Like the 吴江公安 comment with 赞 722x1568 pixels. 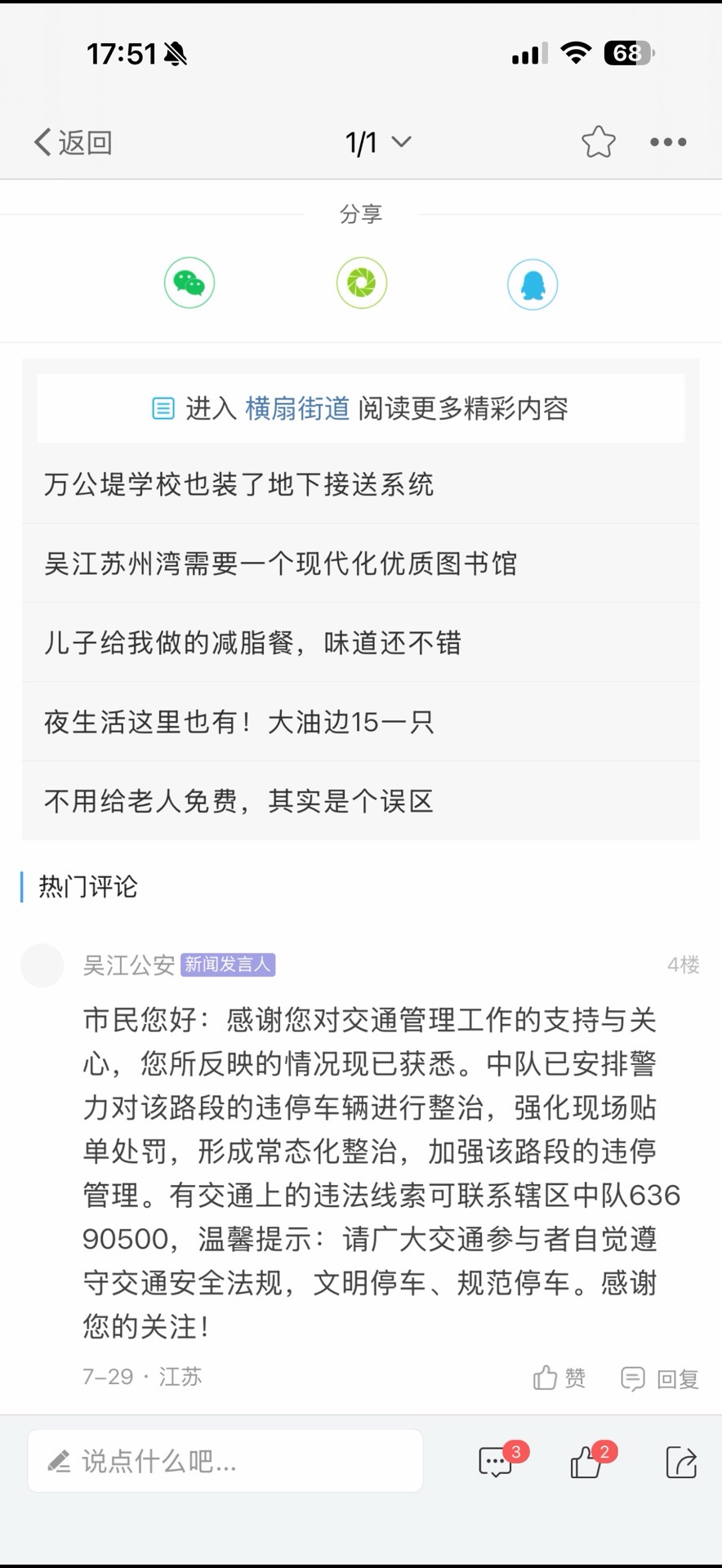559,1379
